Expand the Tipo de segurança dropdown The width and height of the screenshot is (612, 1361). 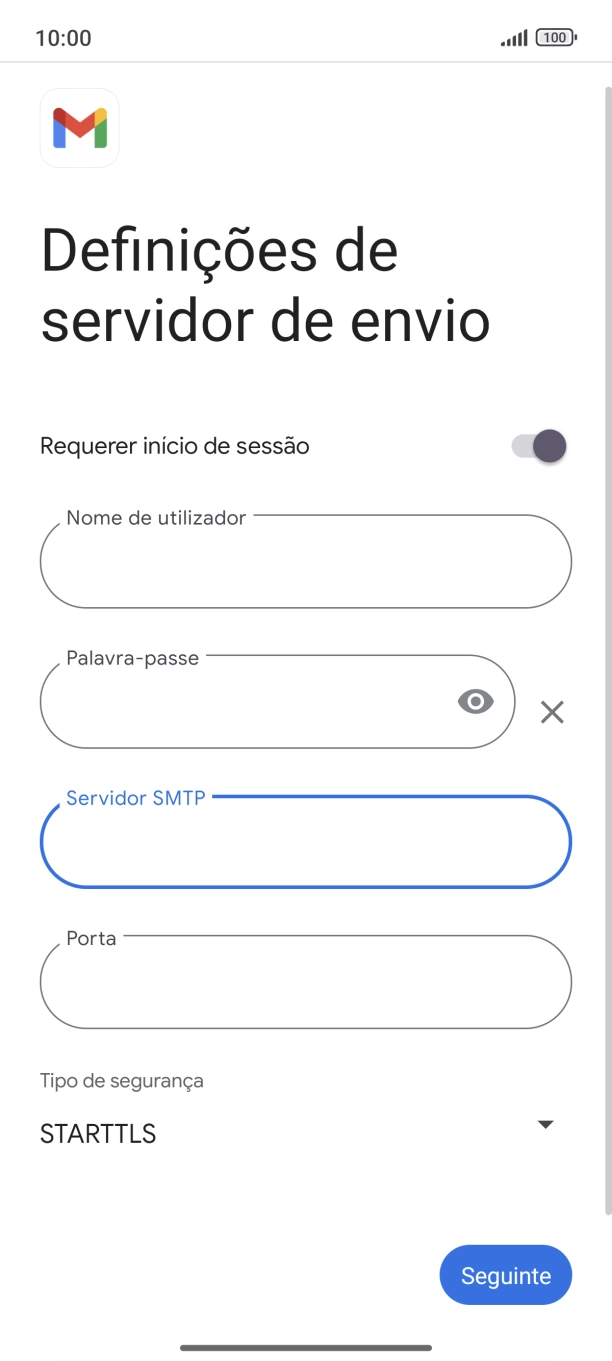pyautogui.click(x=297, y=1132)
